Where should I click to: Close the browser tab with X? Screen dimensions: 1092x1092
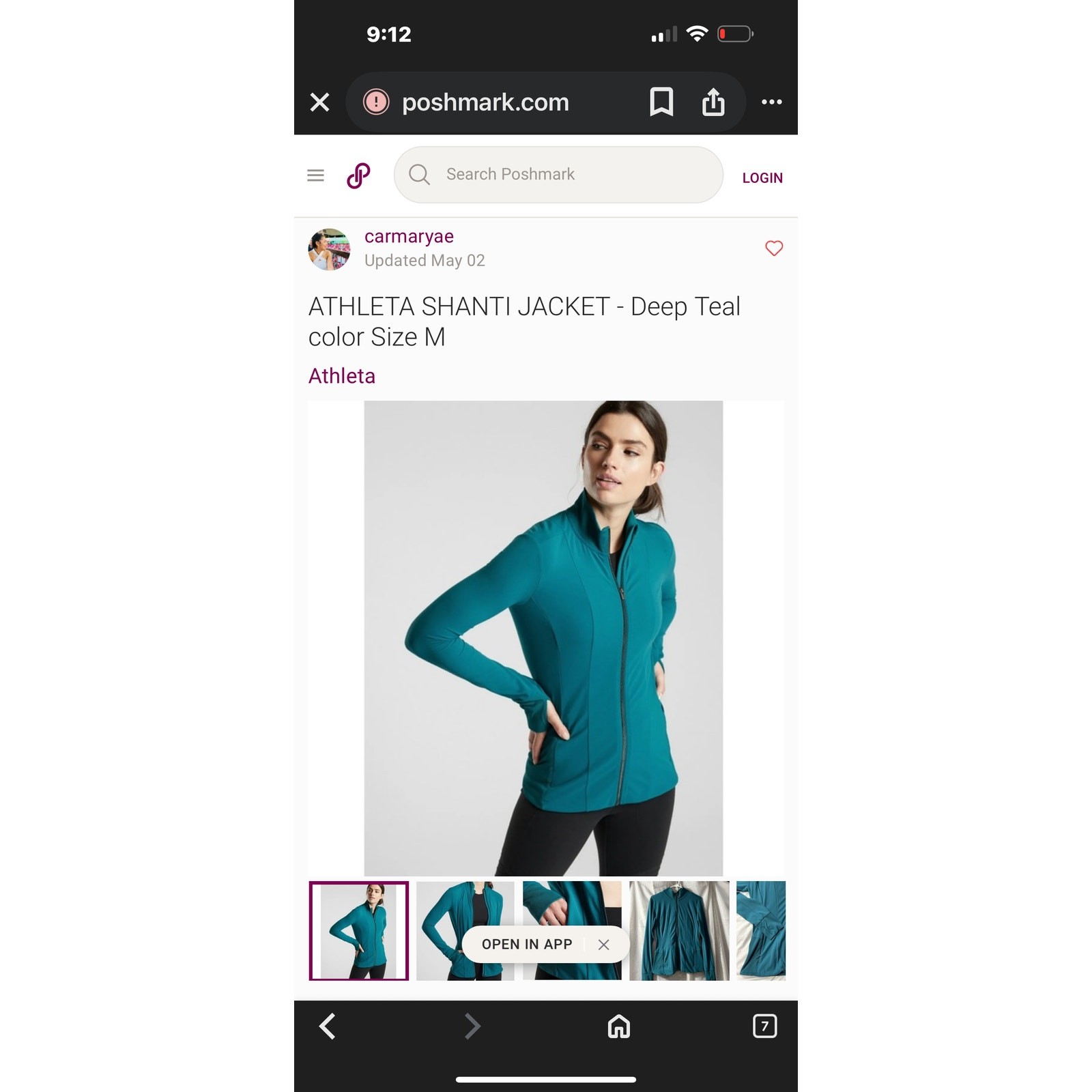click(x=319, y=102)
